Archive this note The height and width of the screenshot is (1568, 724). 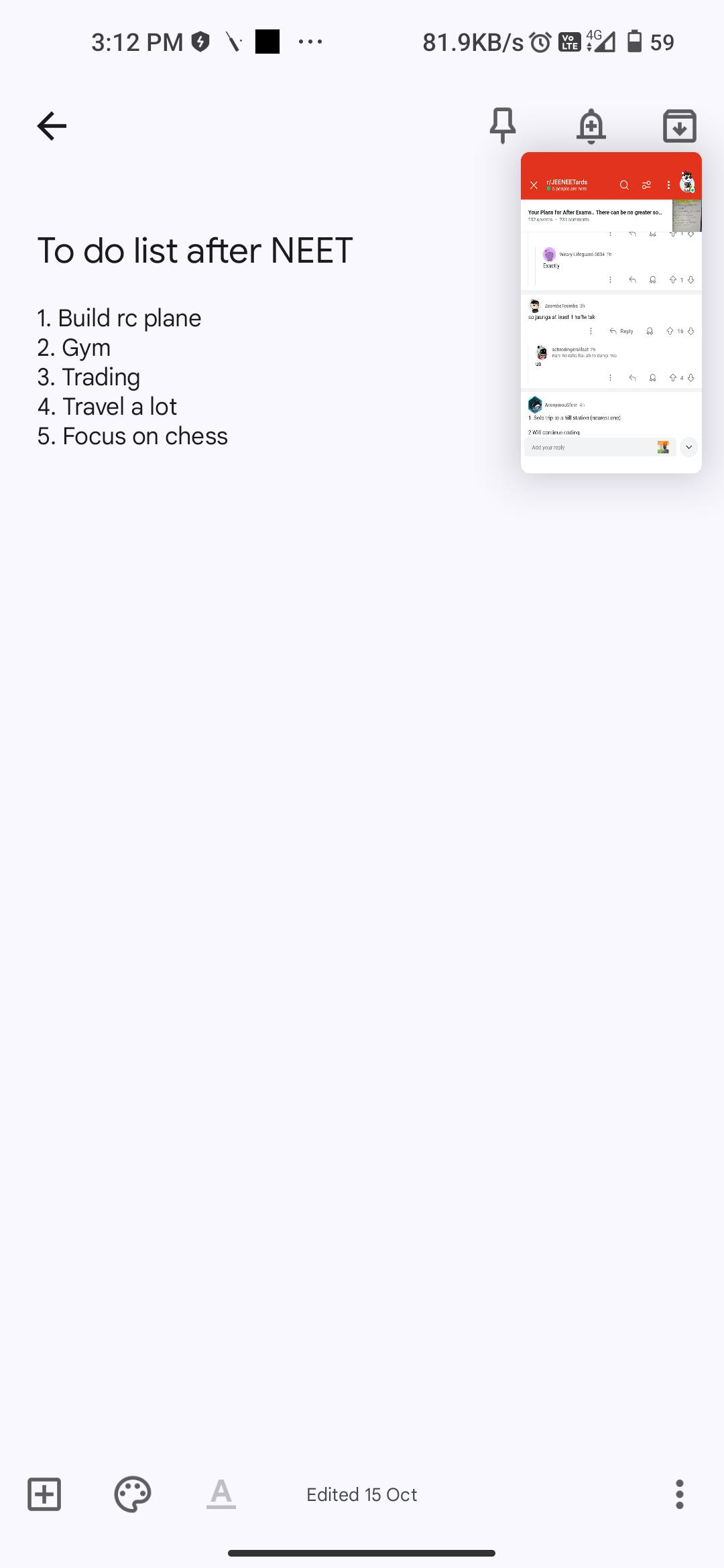coord(680,126)
